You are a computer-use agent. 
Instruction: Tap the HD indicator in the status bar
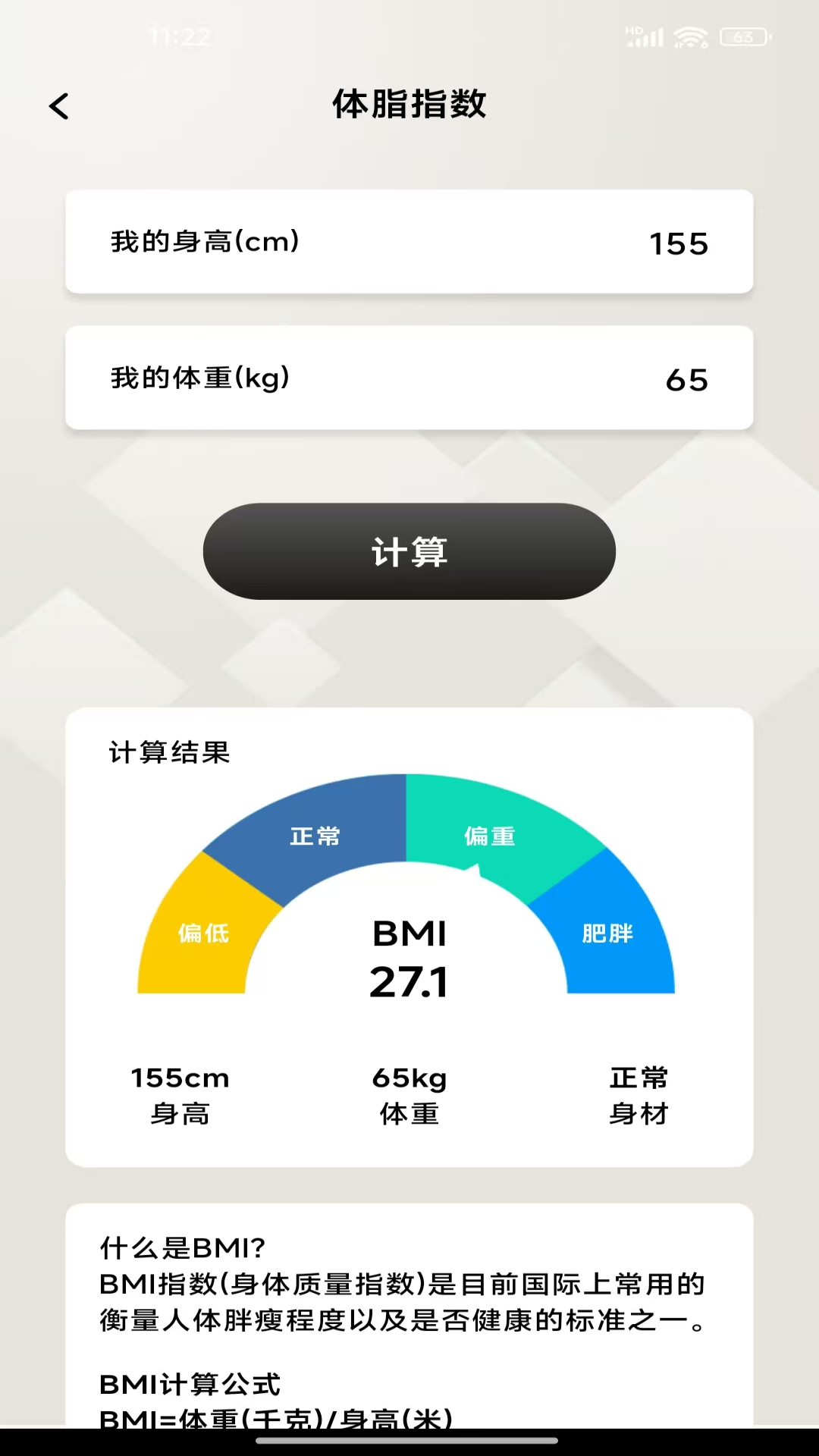click(x=635, y=29)
